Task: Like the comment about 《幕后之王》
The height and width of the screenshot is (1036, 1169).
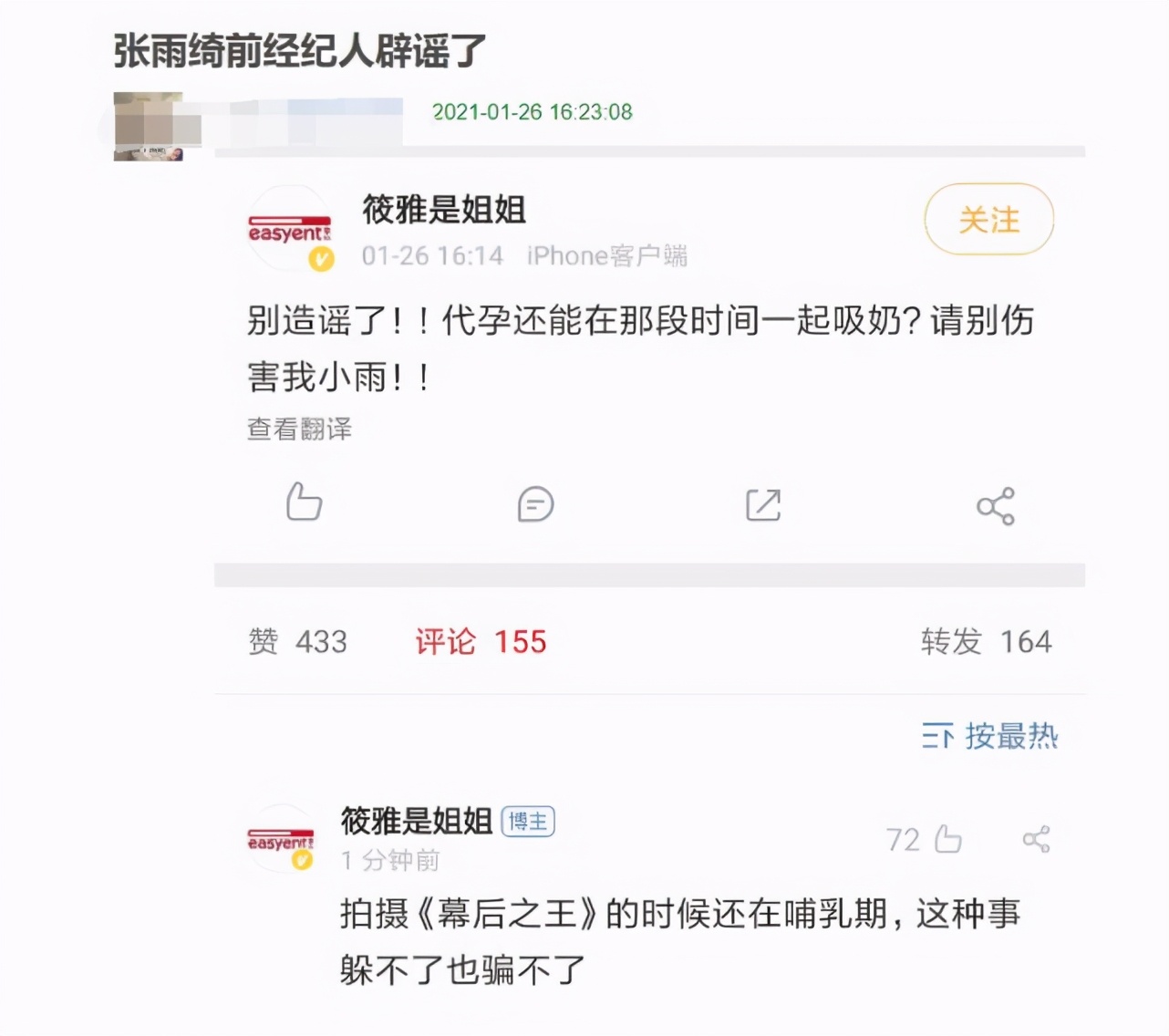Action: click(947, 839)
